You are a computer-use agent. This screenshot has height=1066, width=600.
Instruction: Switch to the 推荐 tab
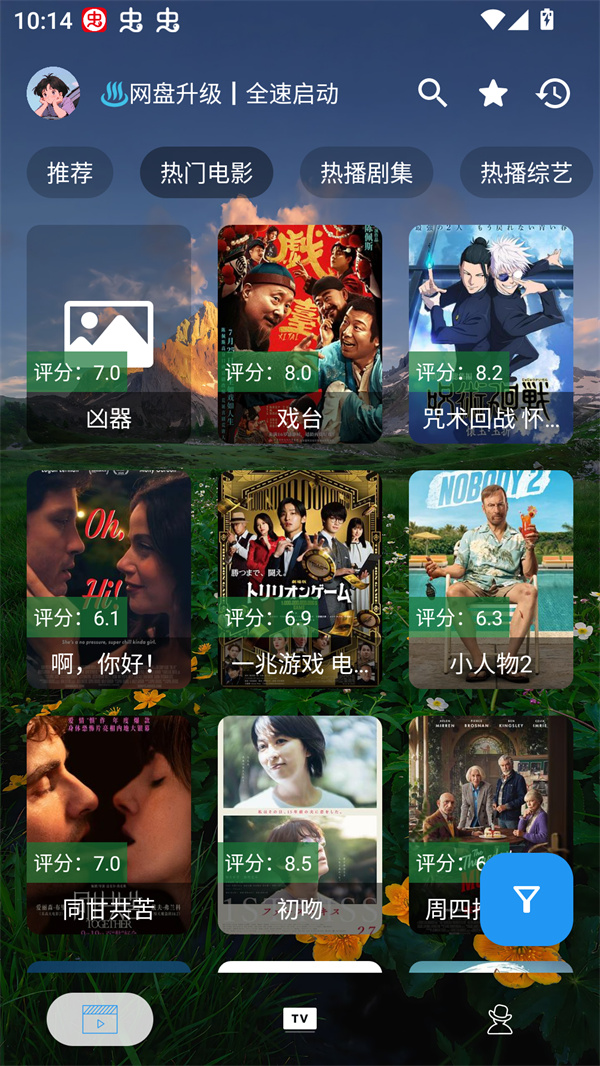point(70,173)
